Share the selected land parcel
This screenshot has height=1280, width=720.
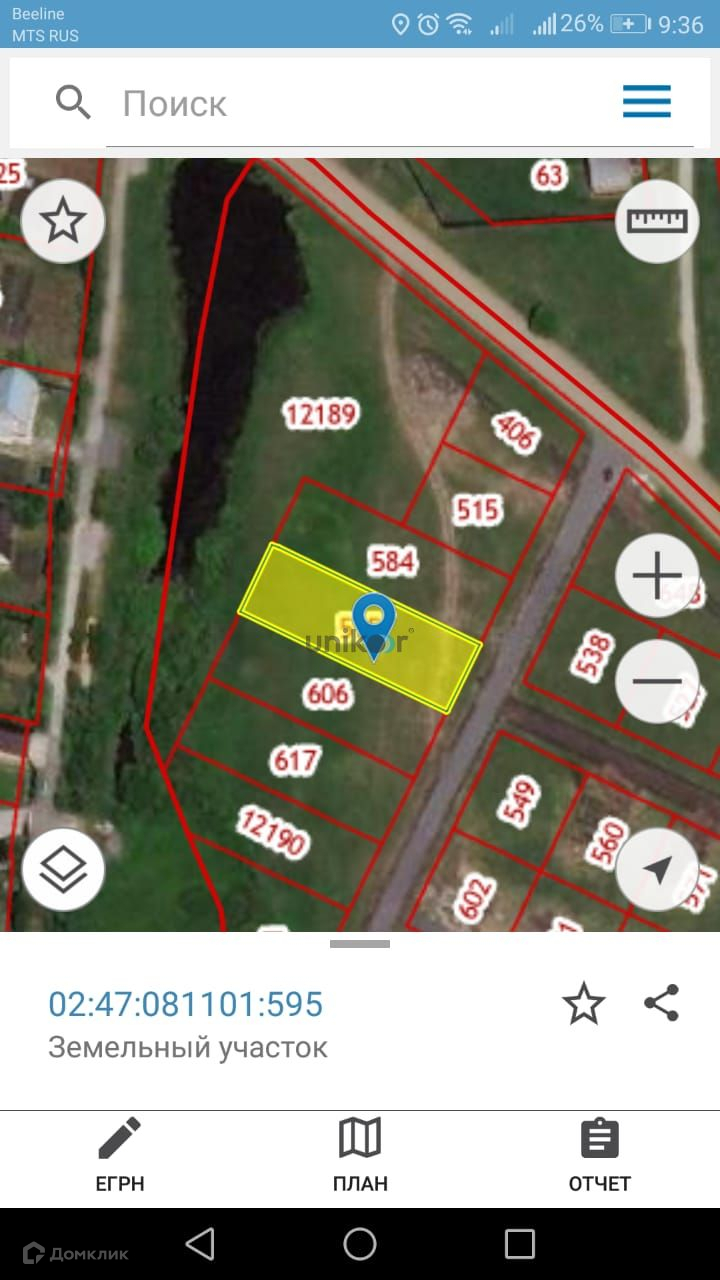[x=662, y=1003]
